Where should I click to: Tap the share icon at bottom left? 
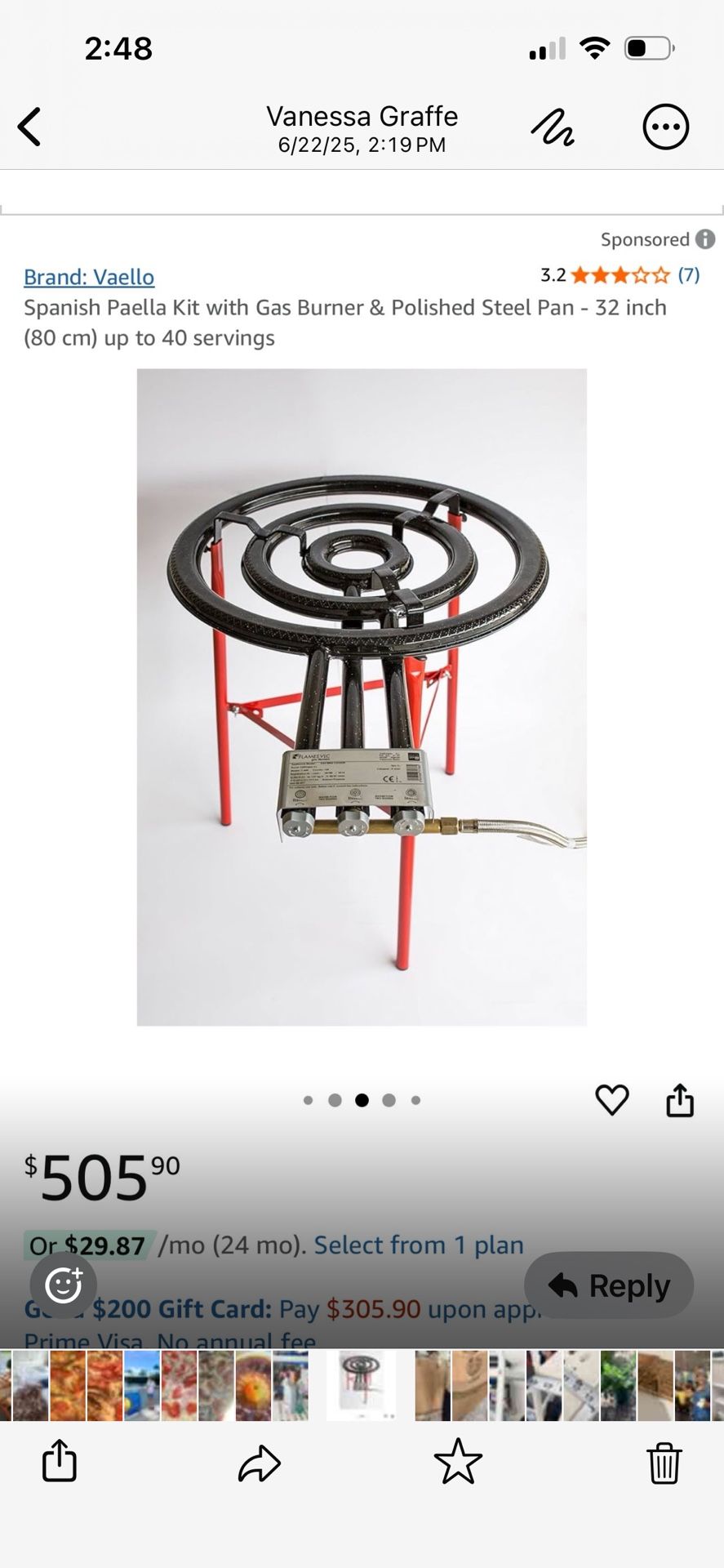tap(58, 1463)
